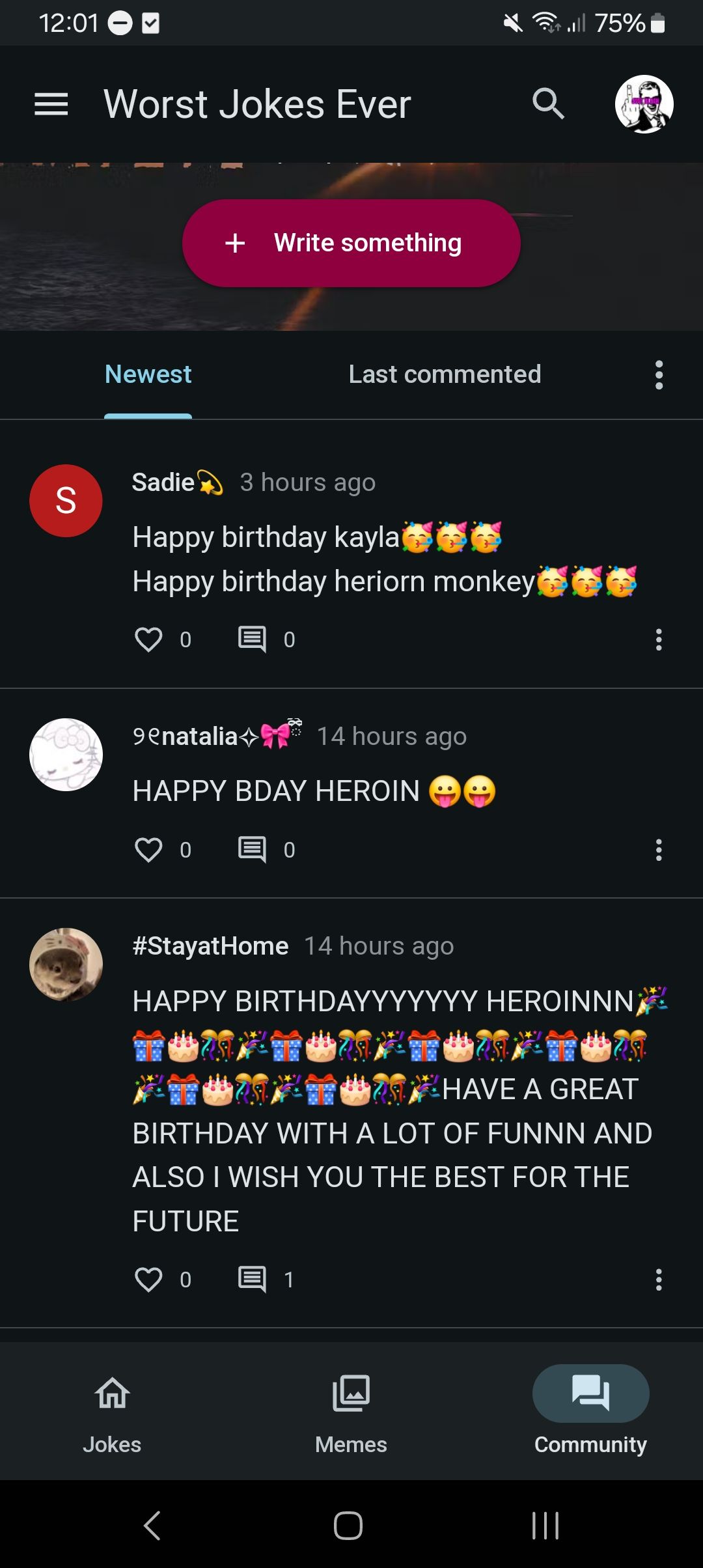
Task: Switch to the Memes section
Action: [351, 1410]
